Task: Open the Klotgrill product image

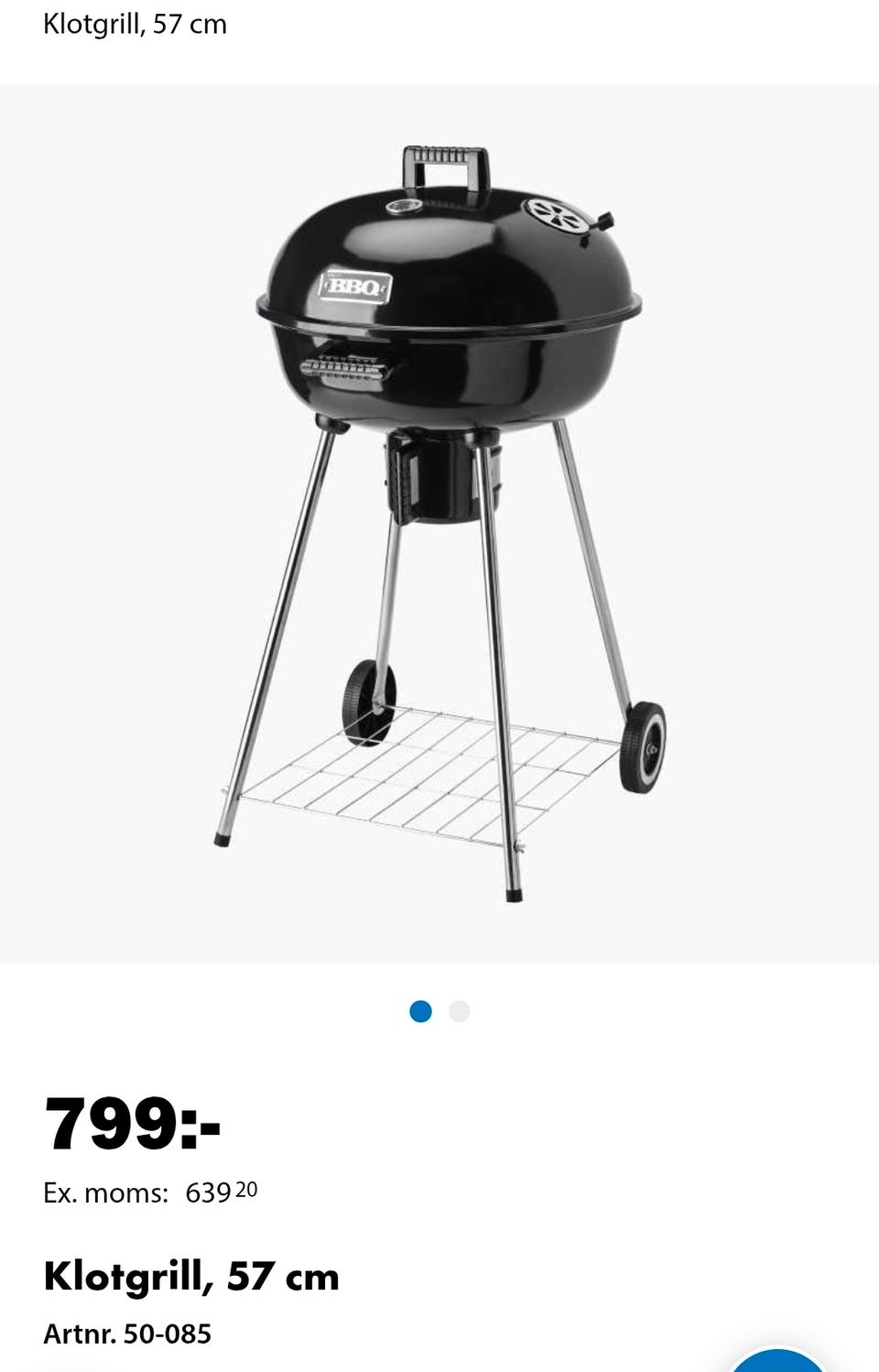Action: point(439,524)
